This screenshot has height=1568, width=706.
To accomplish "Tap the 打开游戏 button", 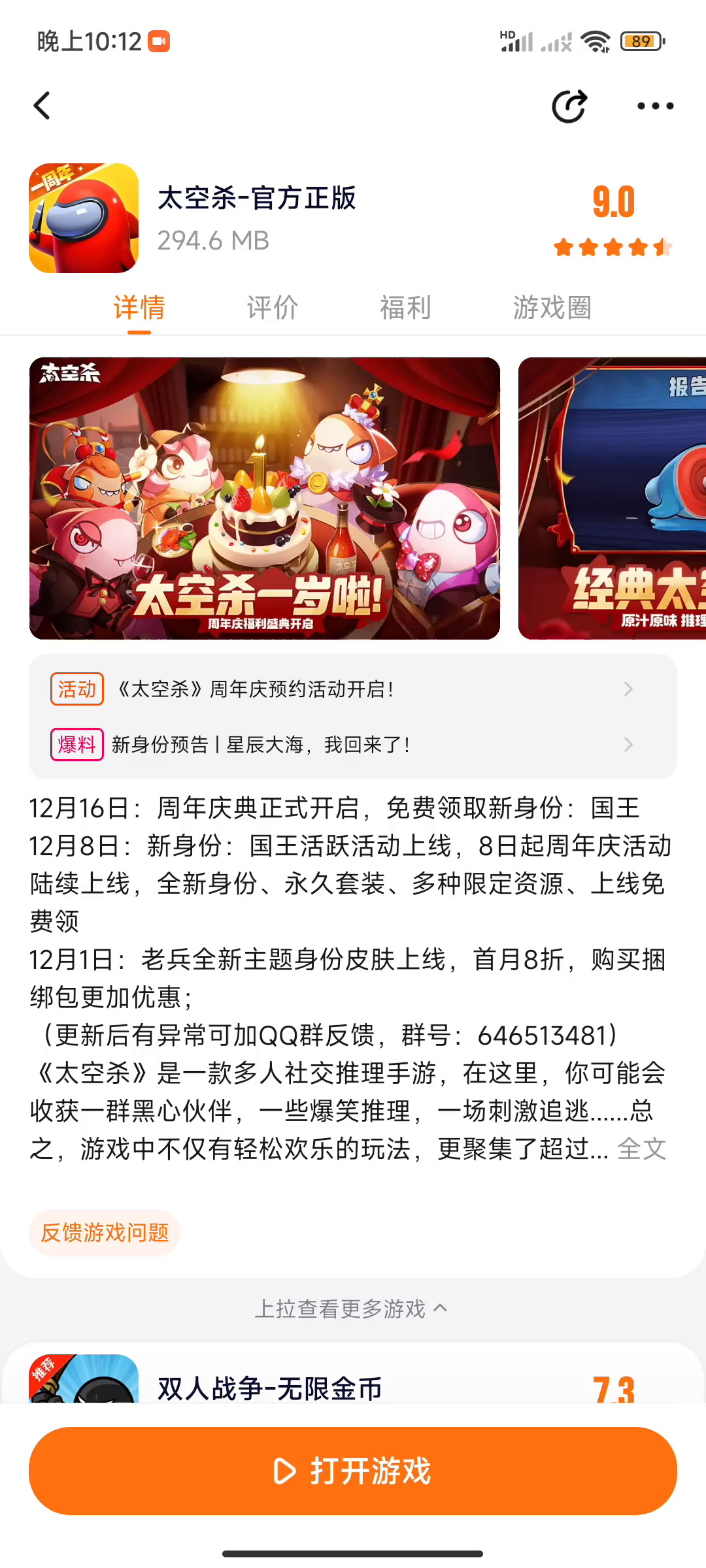I will pyautogui.click(x=353, y=1471).
